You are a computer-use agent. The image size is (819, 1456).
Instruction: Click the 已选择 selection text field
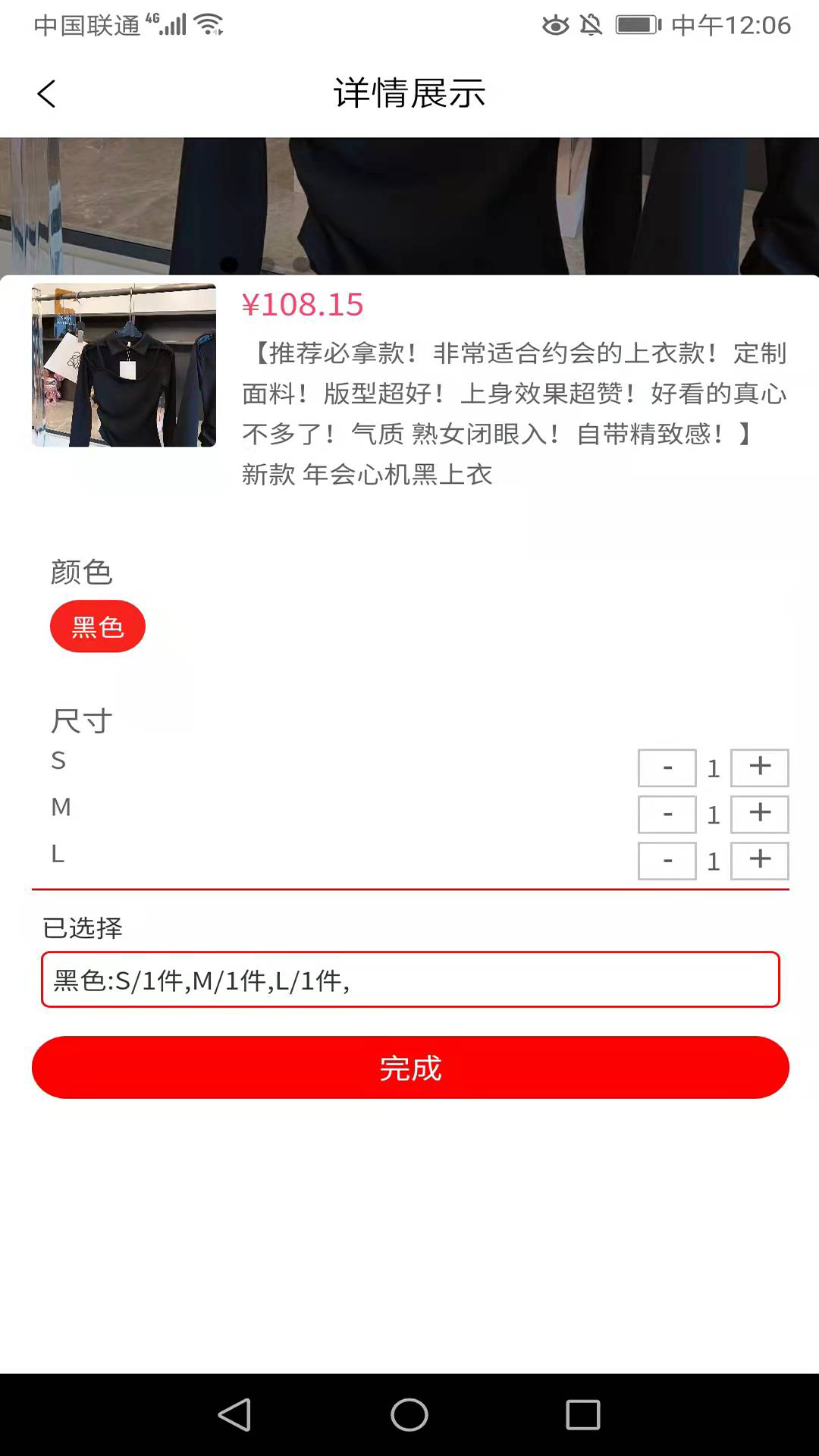(x=409, y=979)
